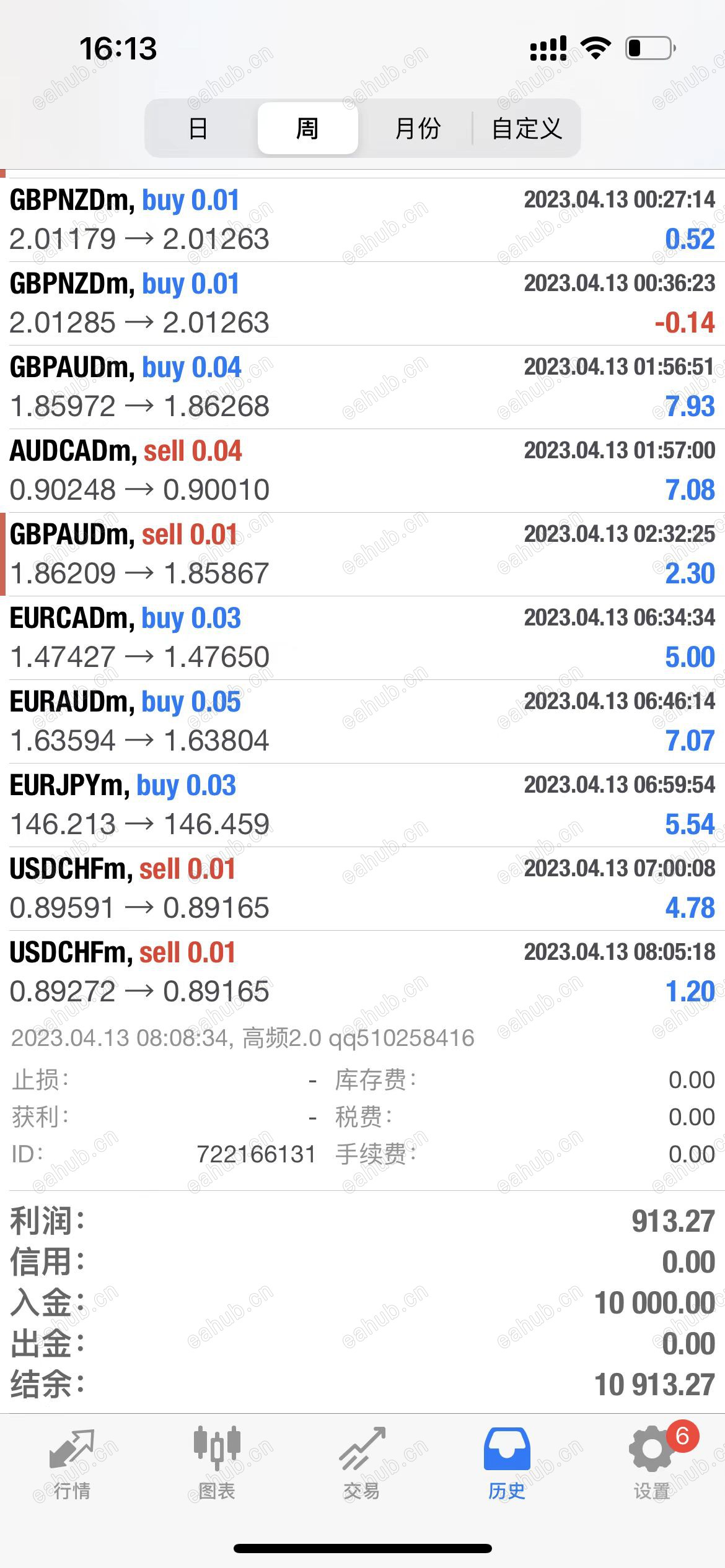The height and width of the screenshot is (1568, 725).
Task: Open the 设置 settings tab
Action: 652,1464
